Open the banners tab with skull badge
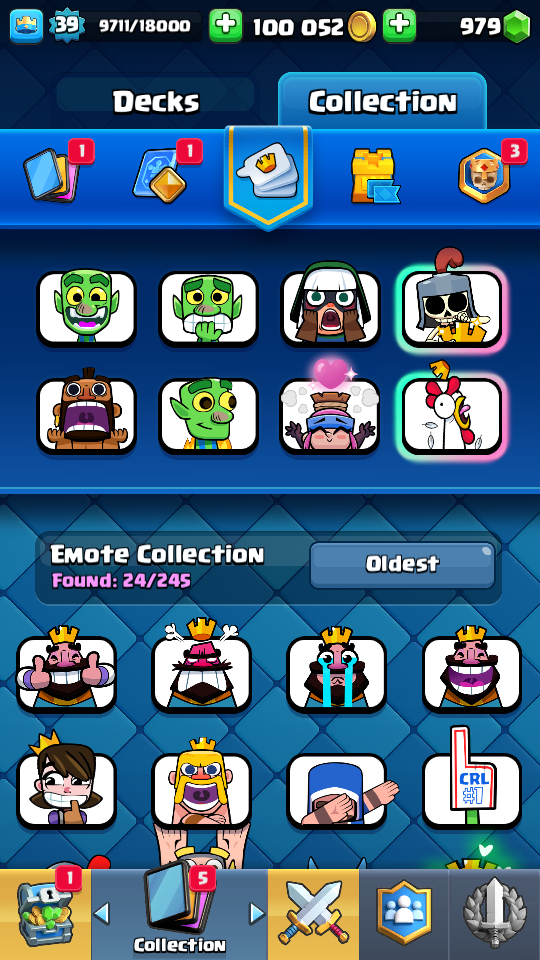 click(x=484, y=176)
